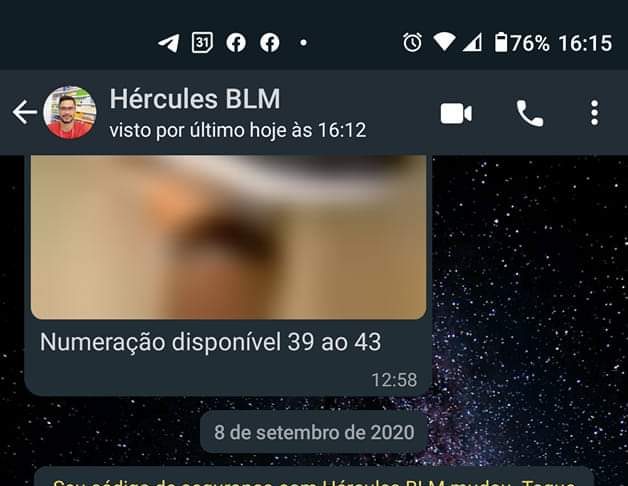Go back to the chat list
628x486 pixels.
pyautogui.click(x=24, y=113)
